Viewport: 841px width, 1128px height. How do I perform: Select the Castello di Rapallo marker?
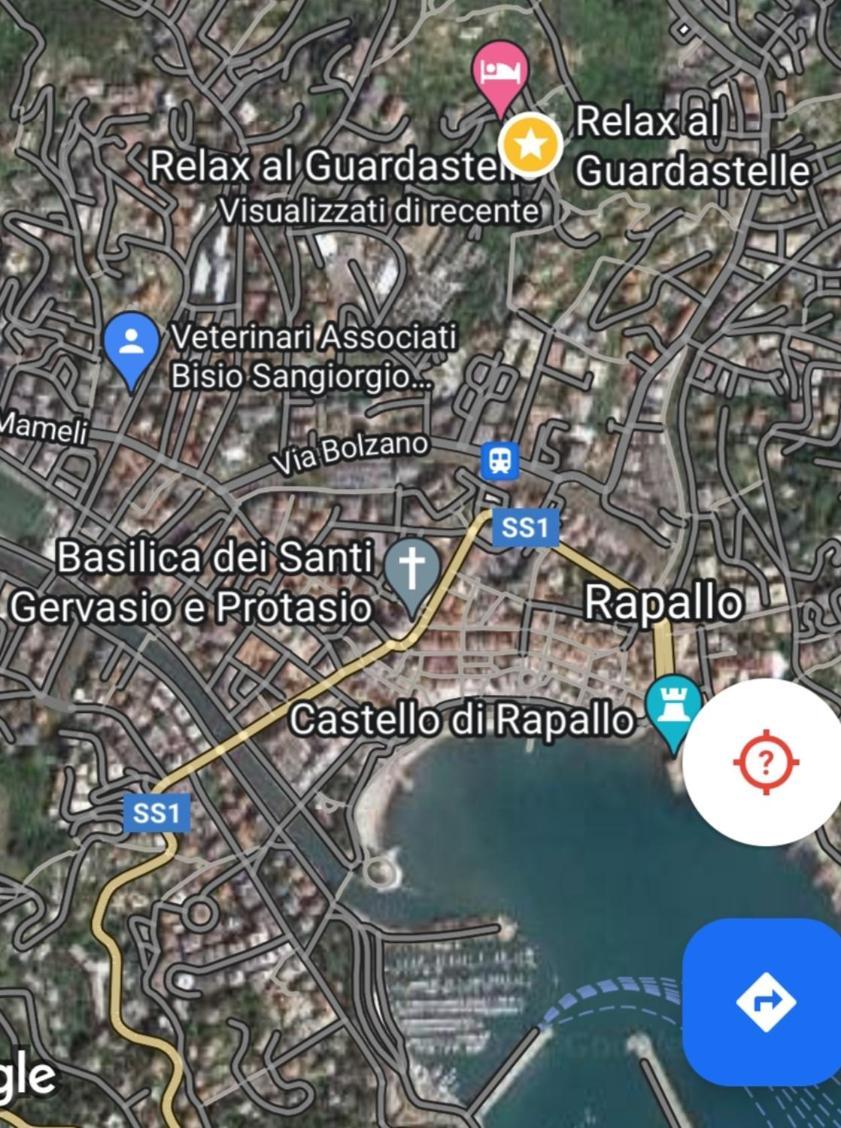673,706
